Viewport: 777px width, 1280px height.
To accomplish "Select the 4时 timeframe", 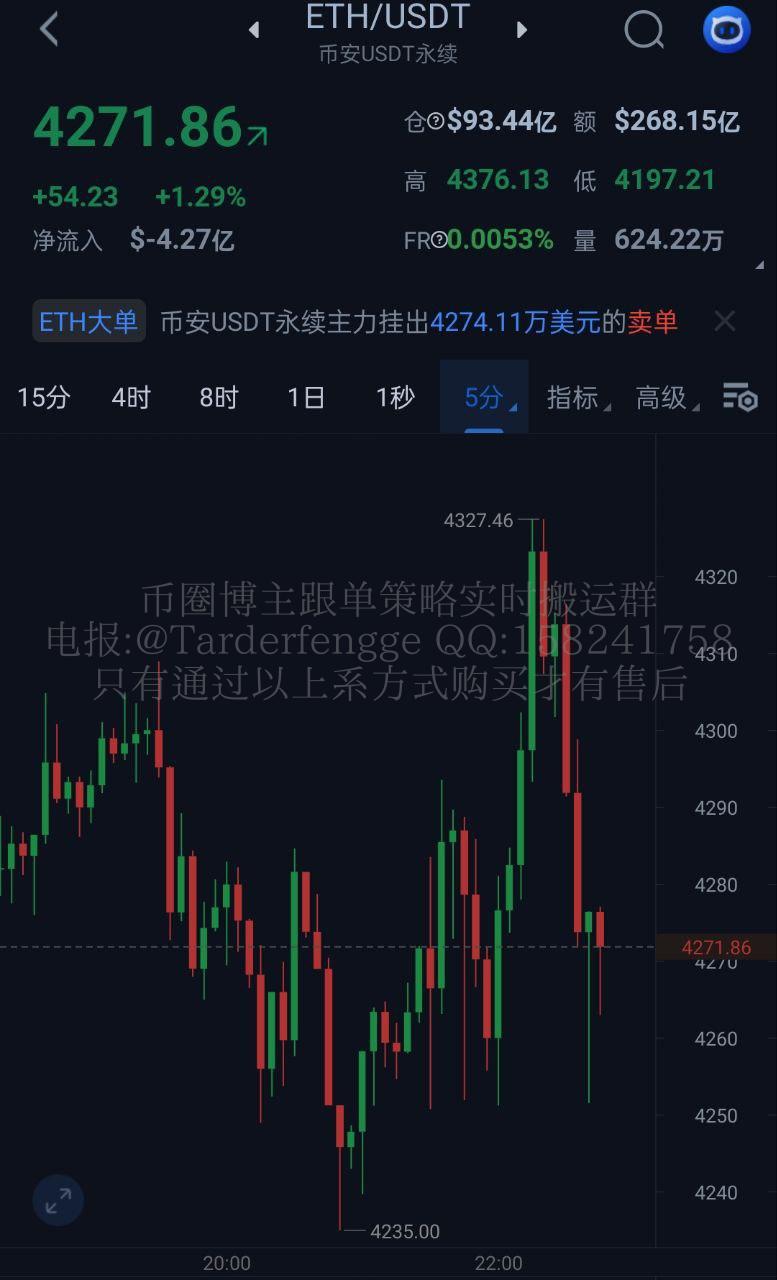I will [x=131, y=398].
